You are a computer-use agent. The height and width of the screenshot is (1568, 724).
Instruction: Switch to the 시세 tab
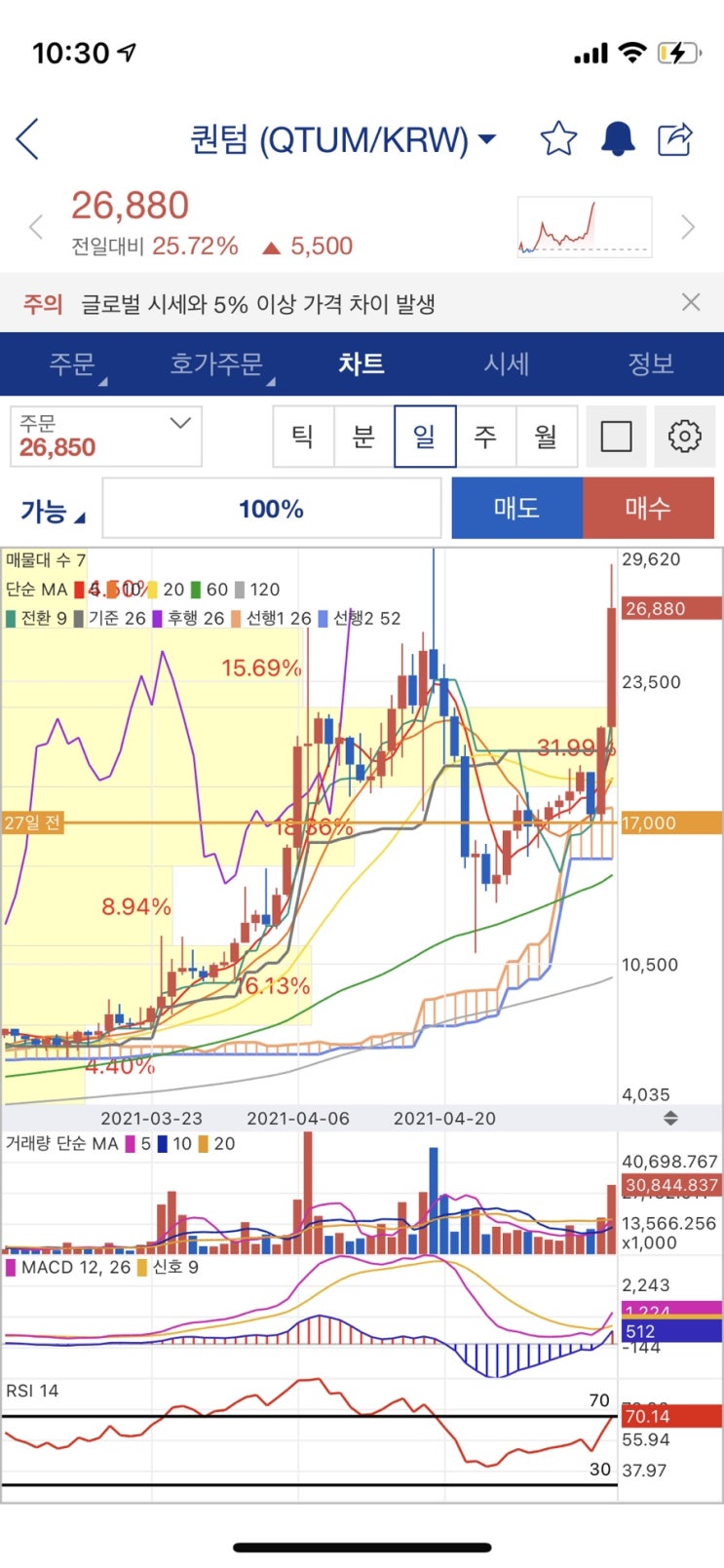click(x=507, y=364)
